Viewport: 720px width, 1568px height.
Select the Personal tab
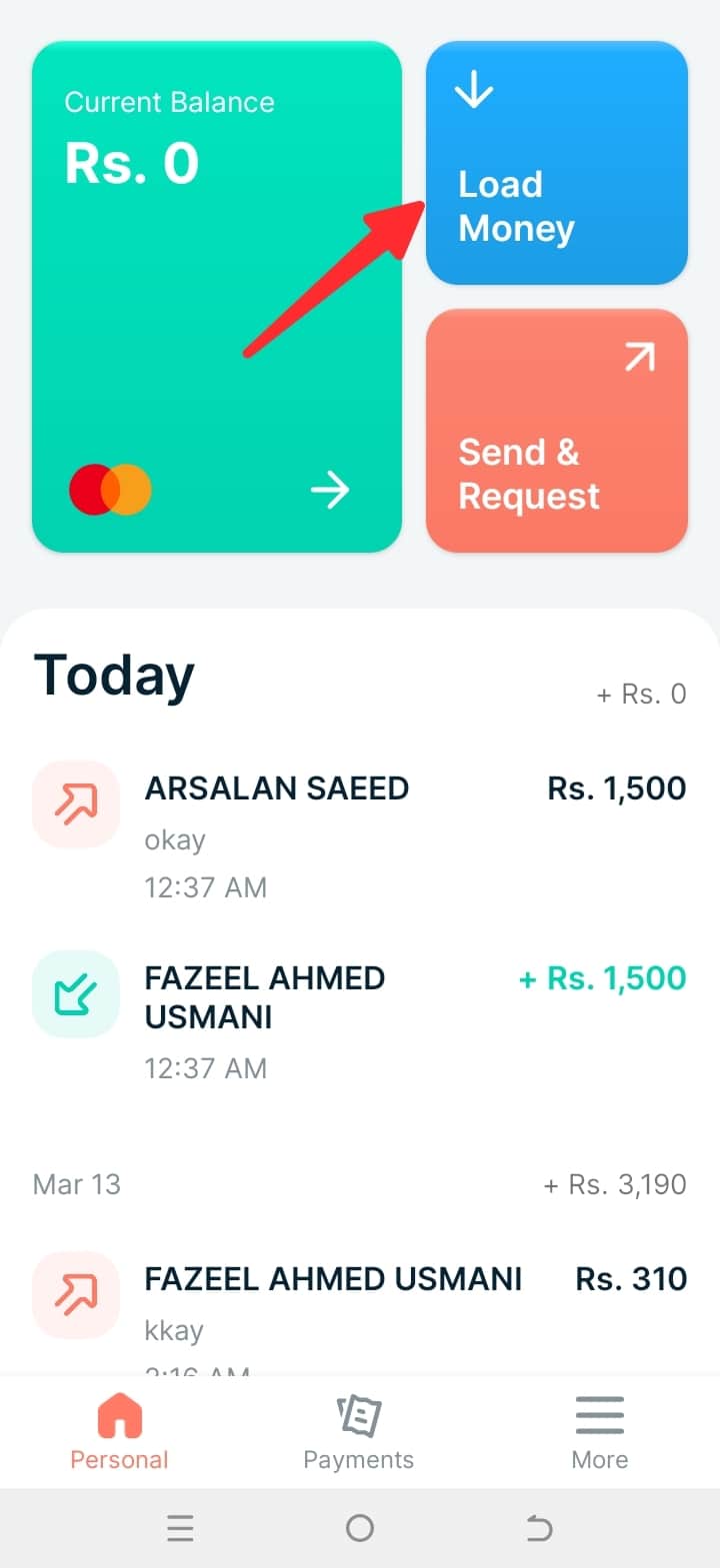119,1433
